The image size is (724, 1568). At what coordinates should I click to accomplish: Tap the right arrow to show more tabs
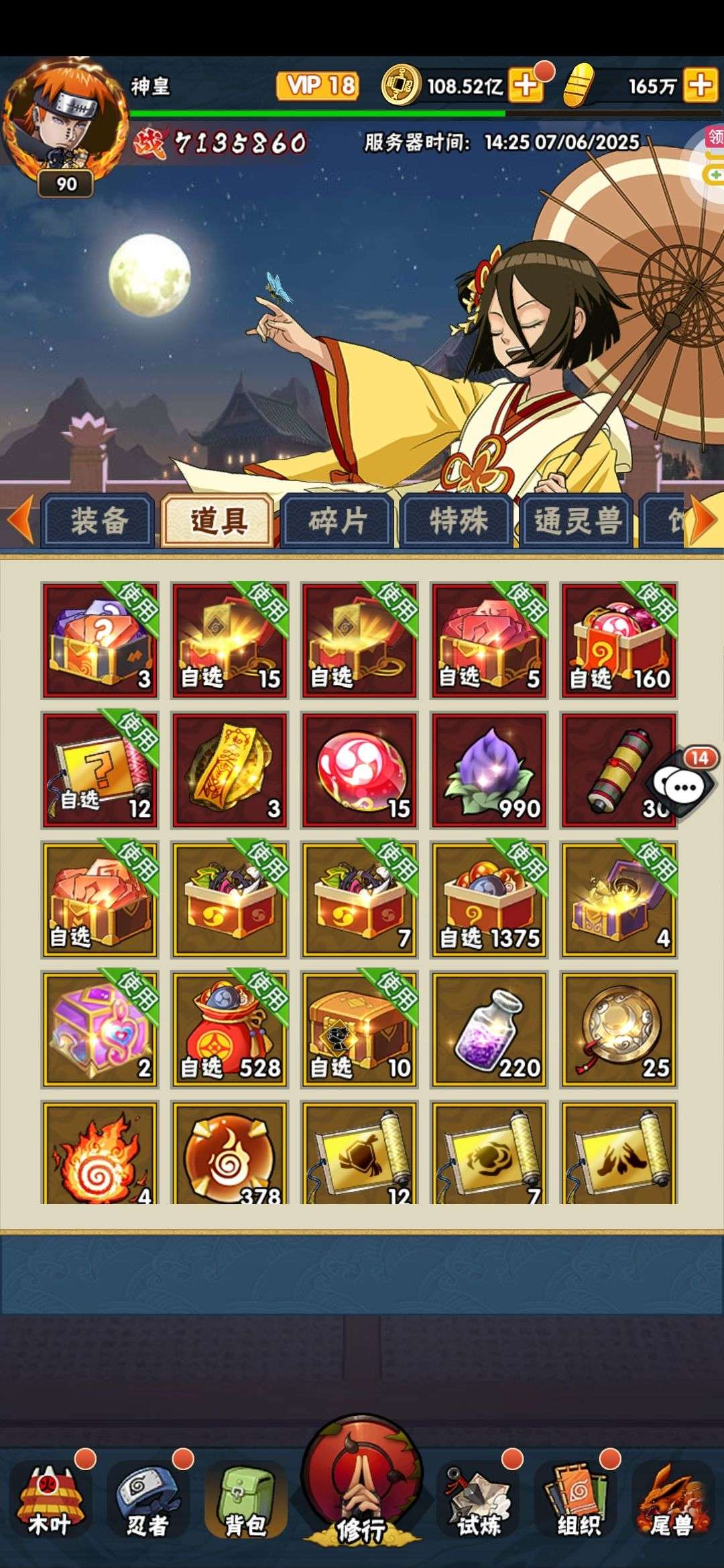(704, 520)
